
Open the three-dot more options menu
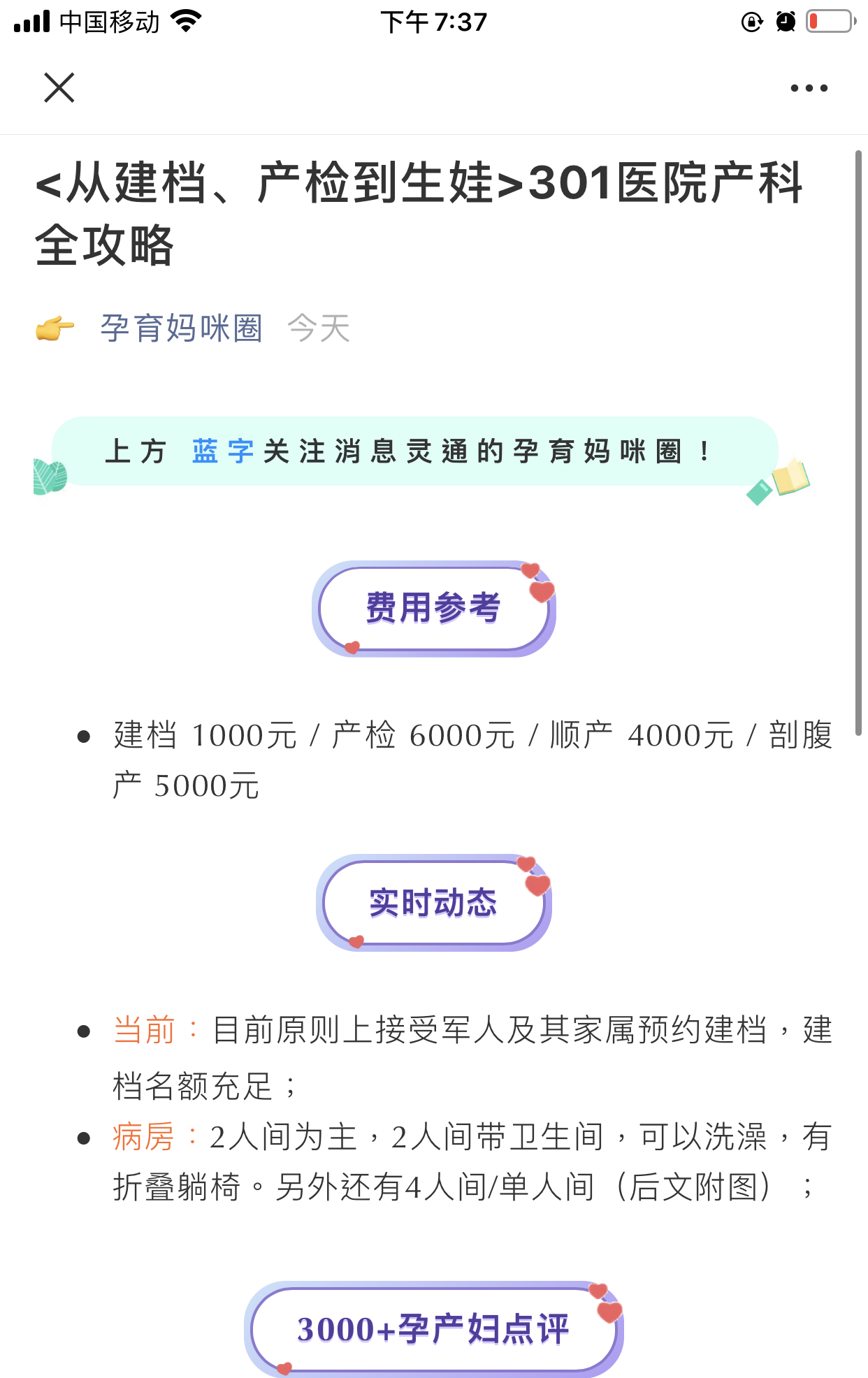coord(809,87)
